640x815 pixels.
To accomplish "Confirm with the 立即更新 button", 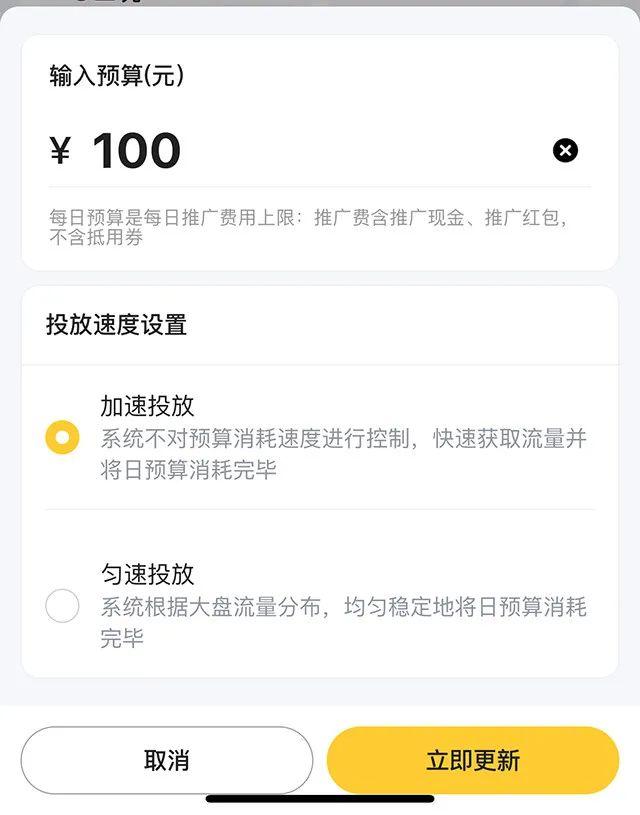I will [473, 760].
